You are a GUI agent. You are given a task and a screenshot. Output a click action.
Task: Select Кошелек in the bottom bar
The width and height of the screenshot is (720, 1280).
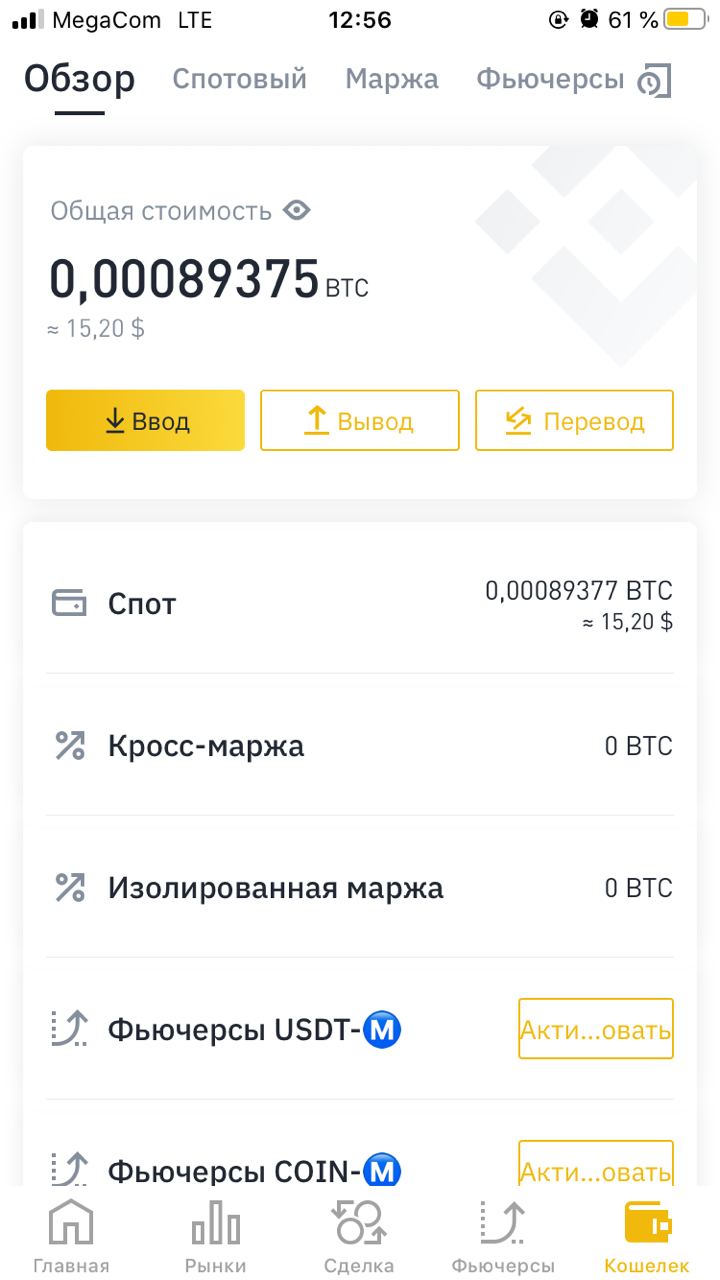(647, 1236)
